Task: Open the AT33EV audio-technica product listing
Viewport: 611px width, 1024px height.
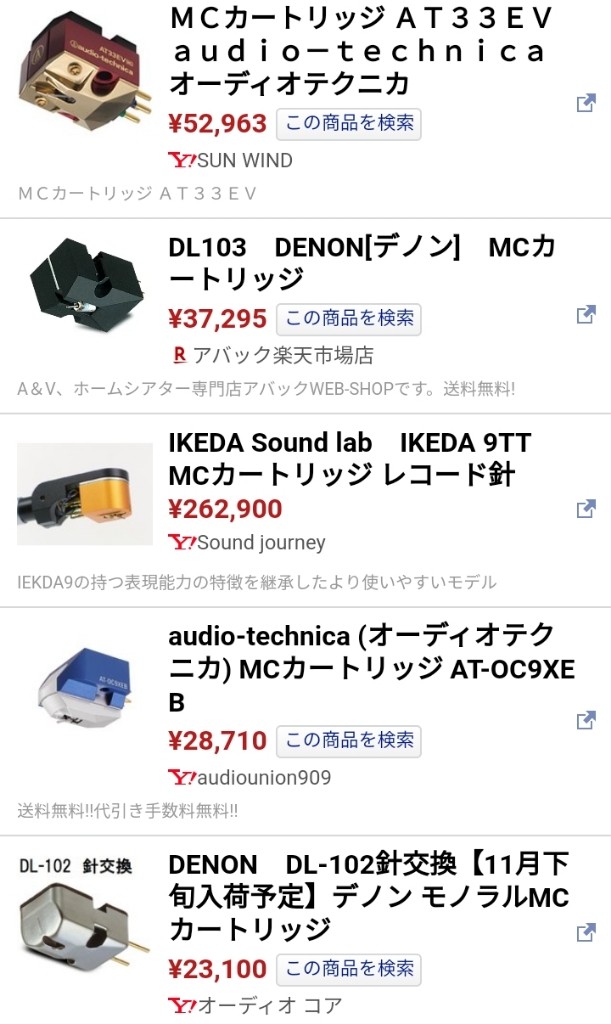Action: [360, 52]
